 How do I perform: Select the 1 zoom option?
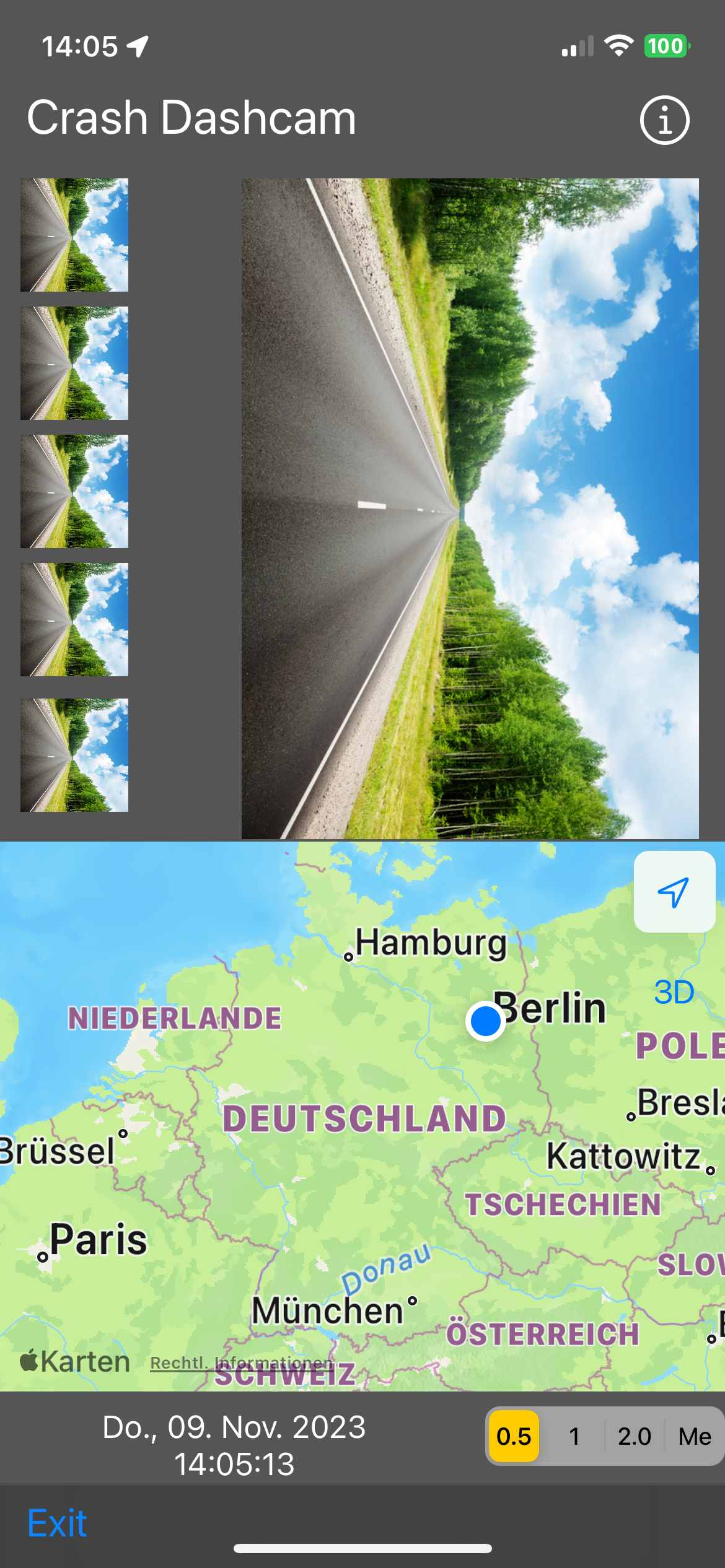click(x=574, y=1436)
